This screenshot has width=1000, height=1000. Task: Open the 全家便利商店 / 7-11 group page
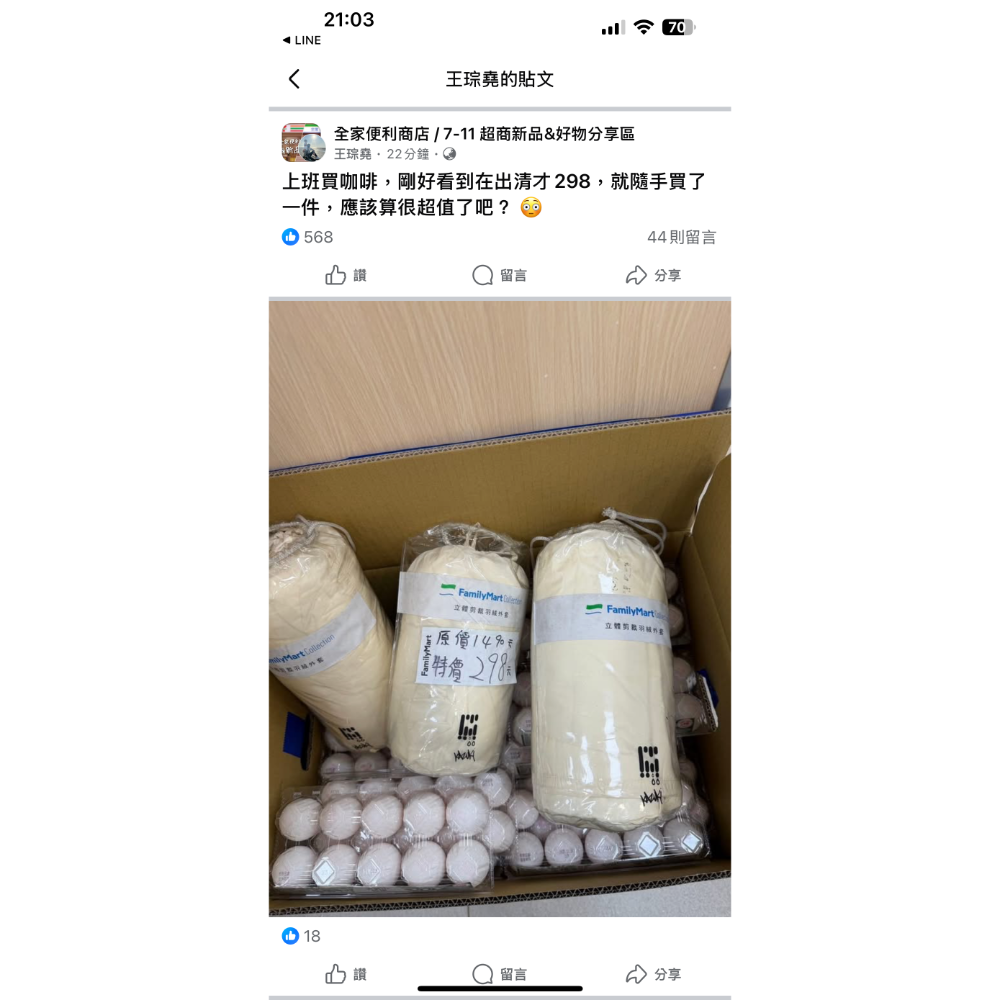click(x=484, y=134)
